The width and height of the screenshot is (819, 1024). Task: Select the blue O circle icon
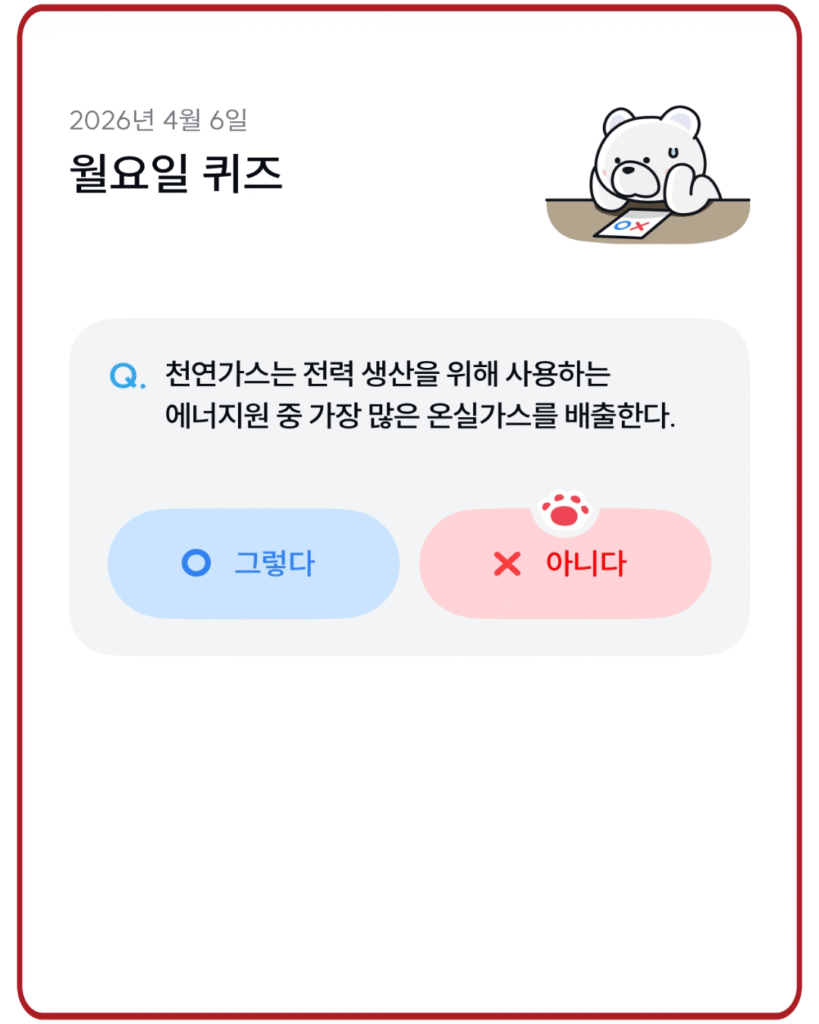pos(197,563)
